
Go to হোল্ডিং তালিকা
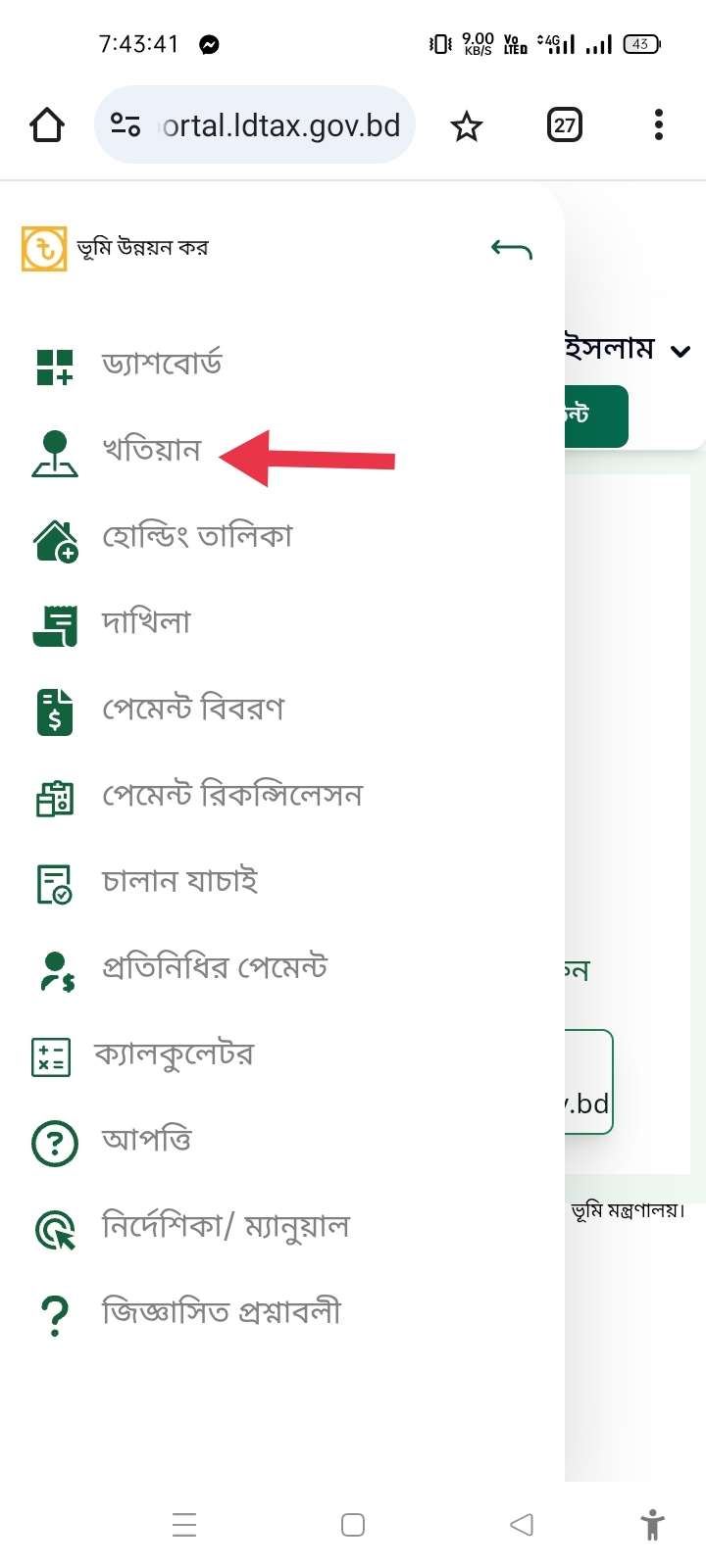pos(196,537)
